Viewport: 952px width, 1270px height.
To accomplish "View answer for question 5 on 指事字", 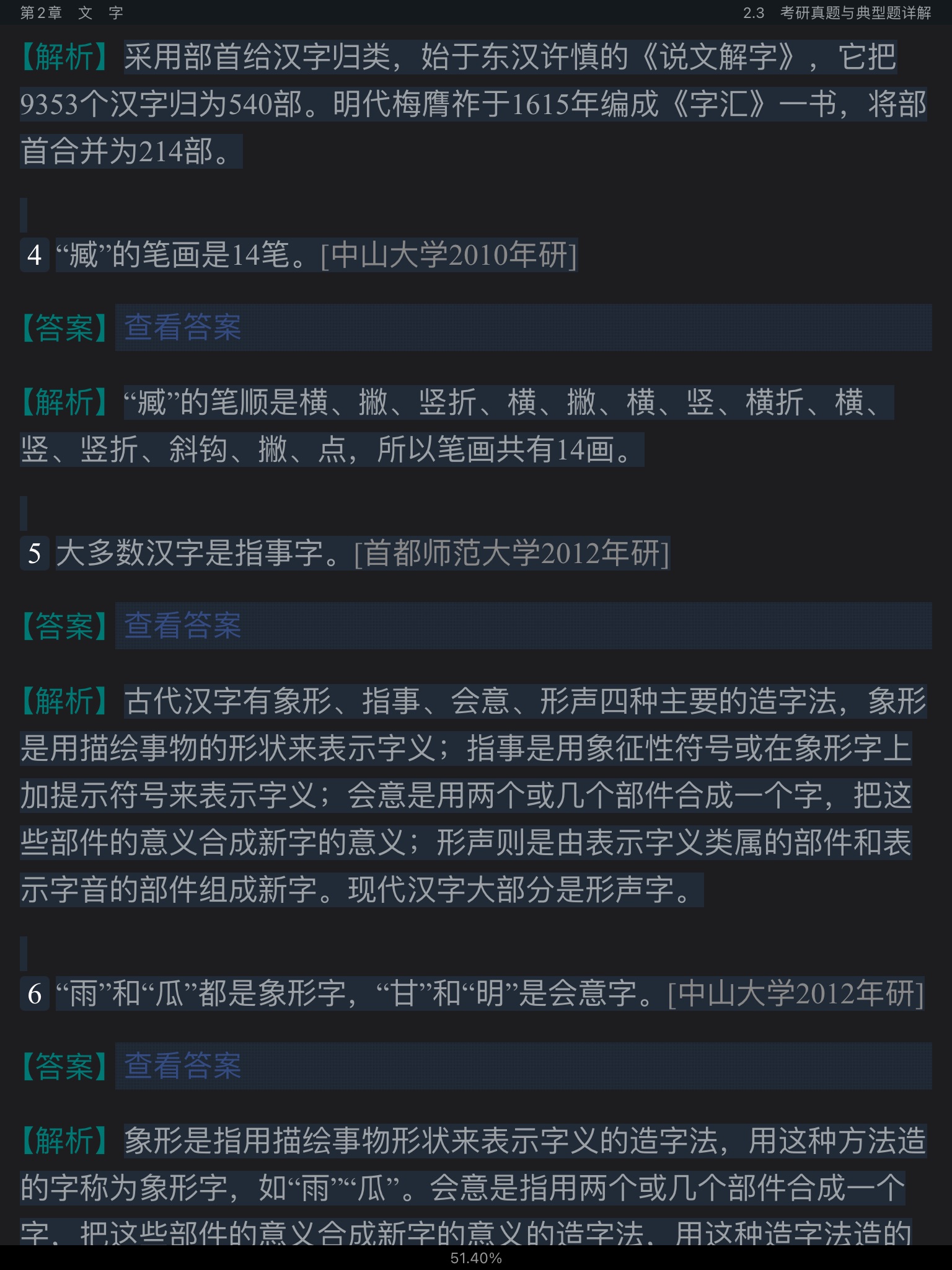I will click(182, 626).
